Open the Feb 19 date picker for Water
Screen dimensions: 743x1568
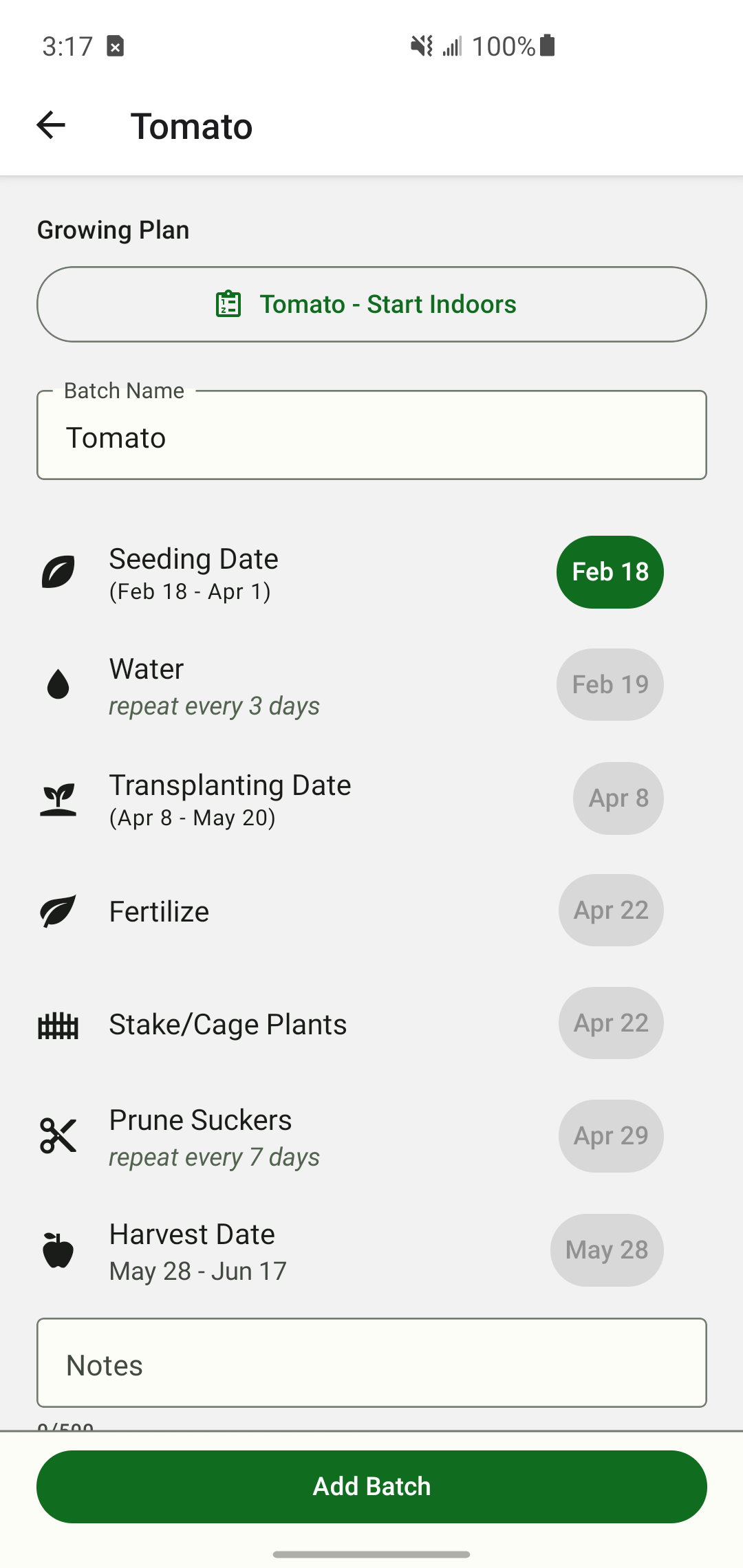[610, 684]
